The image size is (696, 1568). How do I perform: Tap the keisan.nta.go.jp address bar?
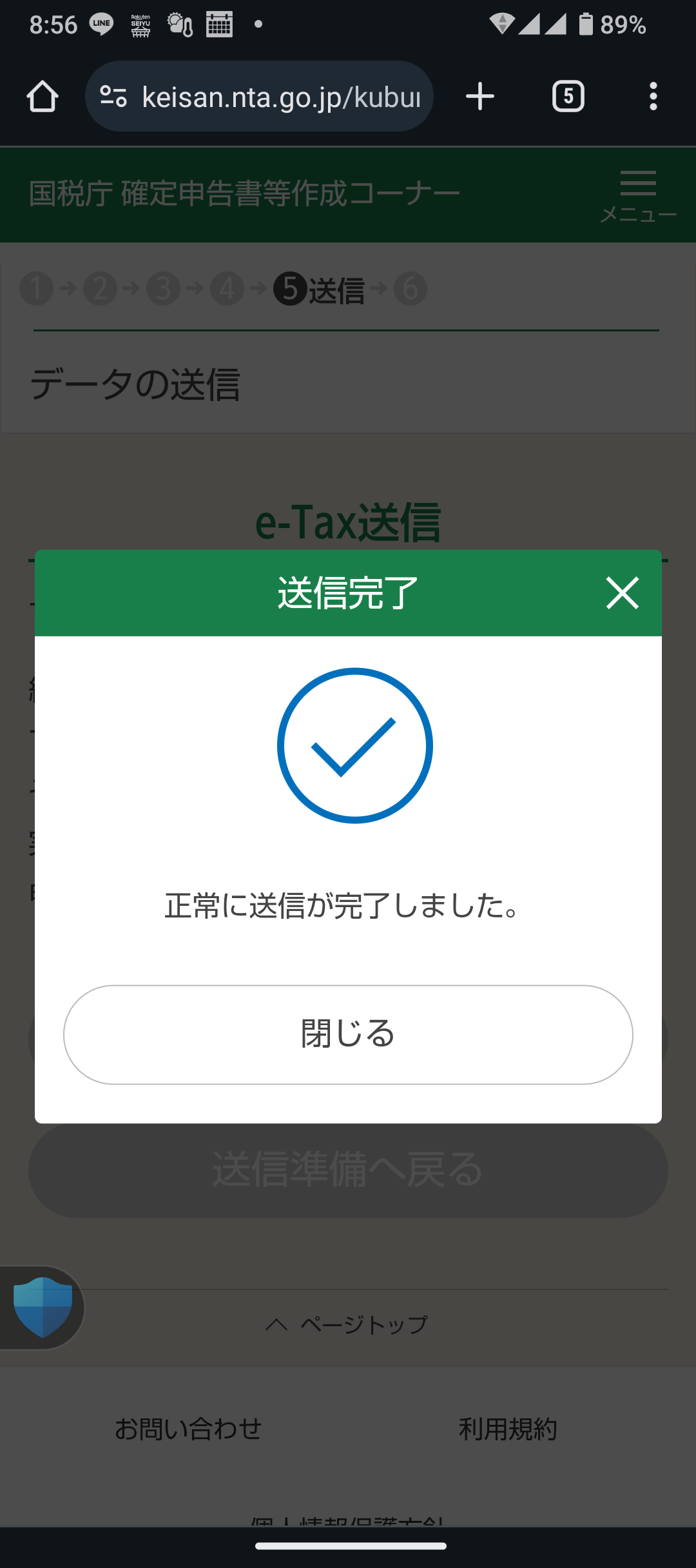[x=259, y=97]
